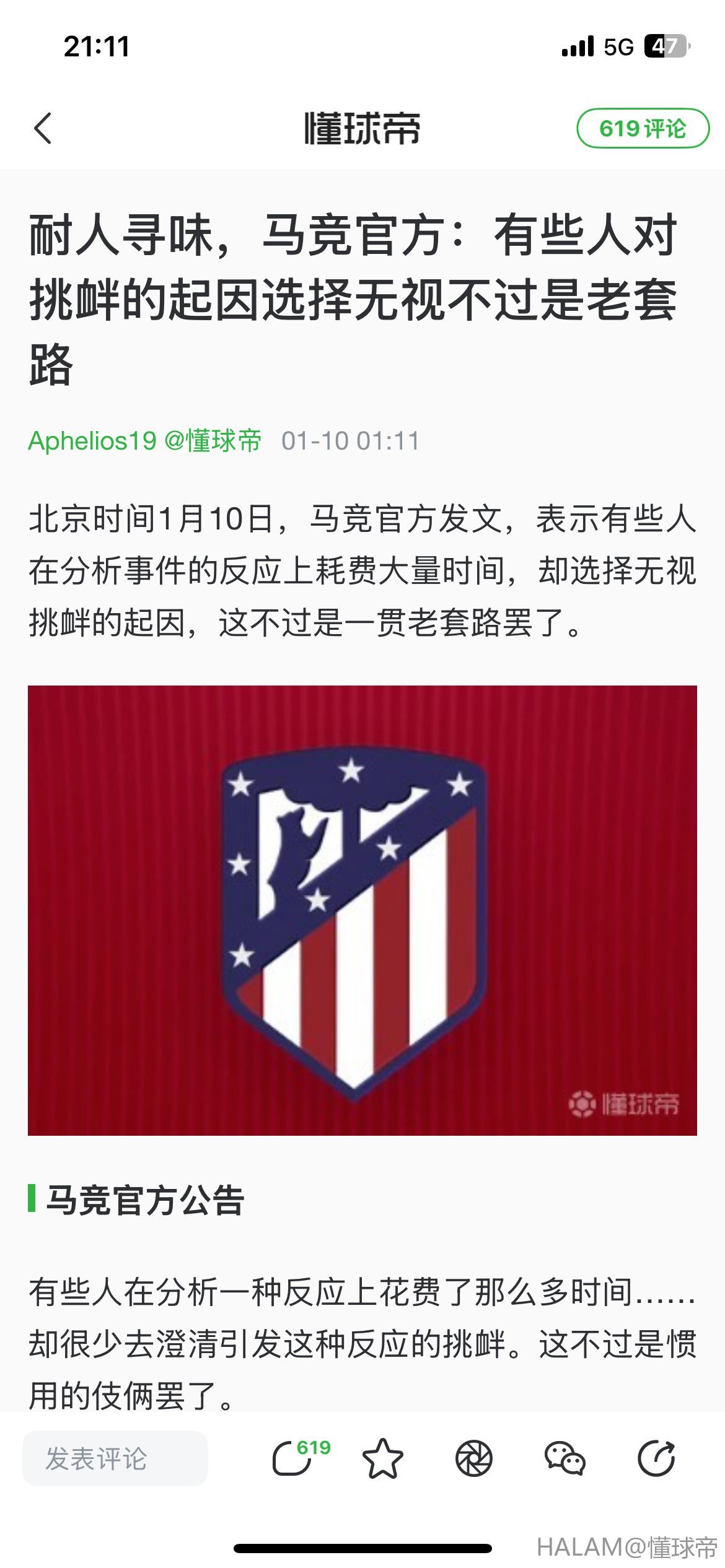Screen dimensions: 725x1568
Task: Open the share arrow icon
Action: pos(656,1458)
